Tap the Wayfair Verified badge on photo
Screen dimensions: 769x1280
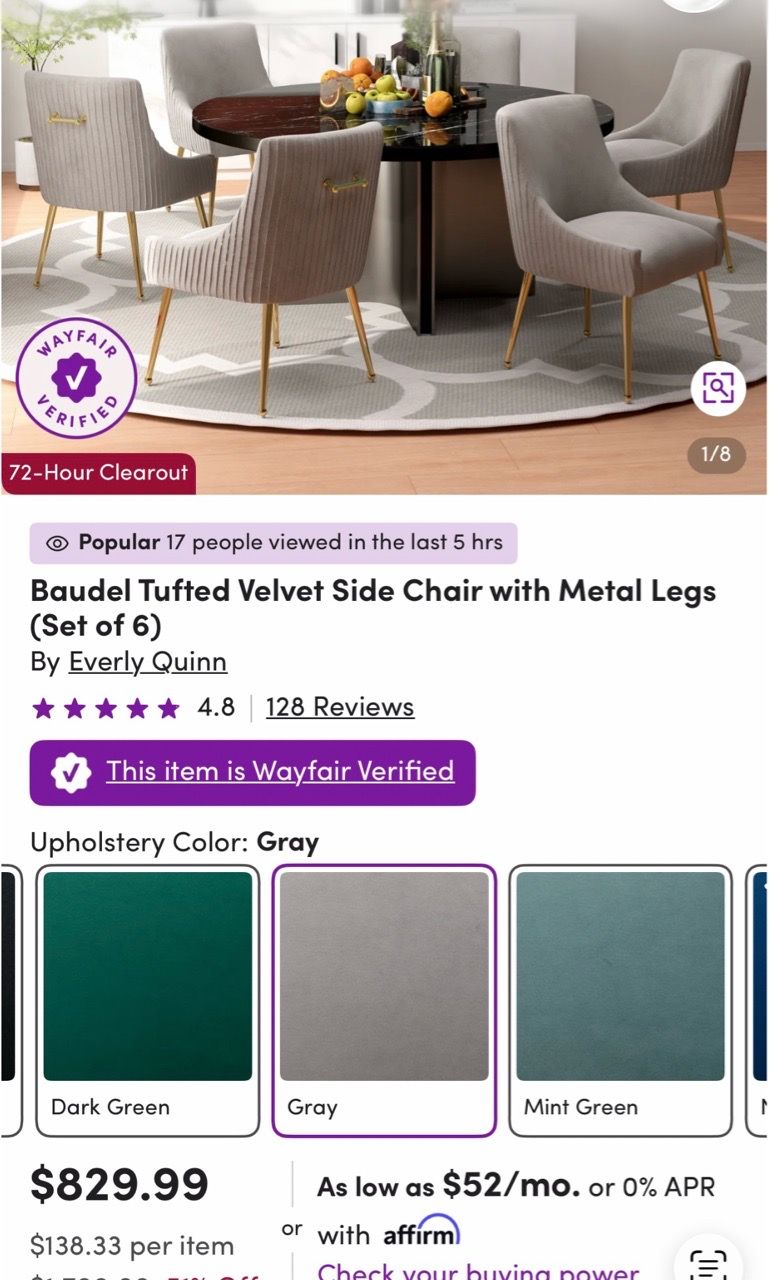(x=77, y=378)
